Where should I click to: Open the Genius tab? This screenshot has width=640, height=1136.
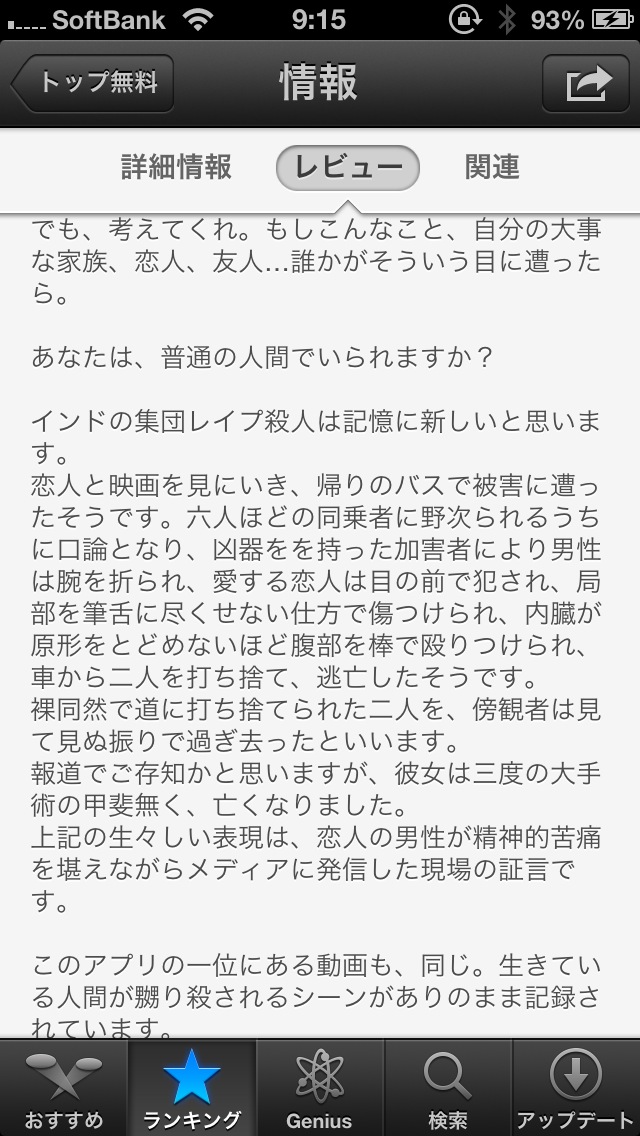click(320, 1088)
